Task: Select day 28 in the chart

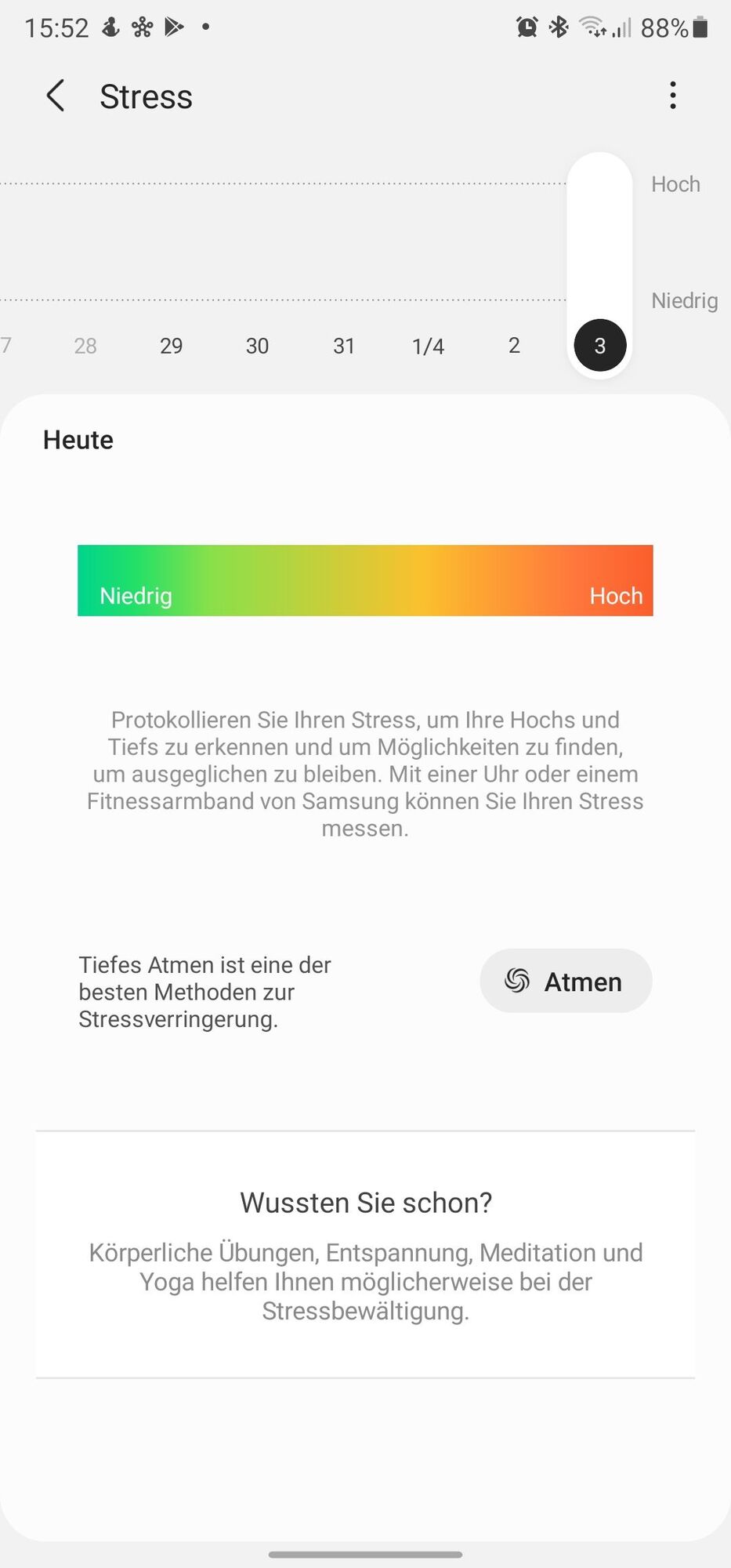Action: tap(85, 346)
